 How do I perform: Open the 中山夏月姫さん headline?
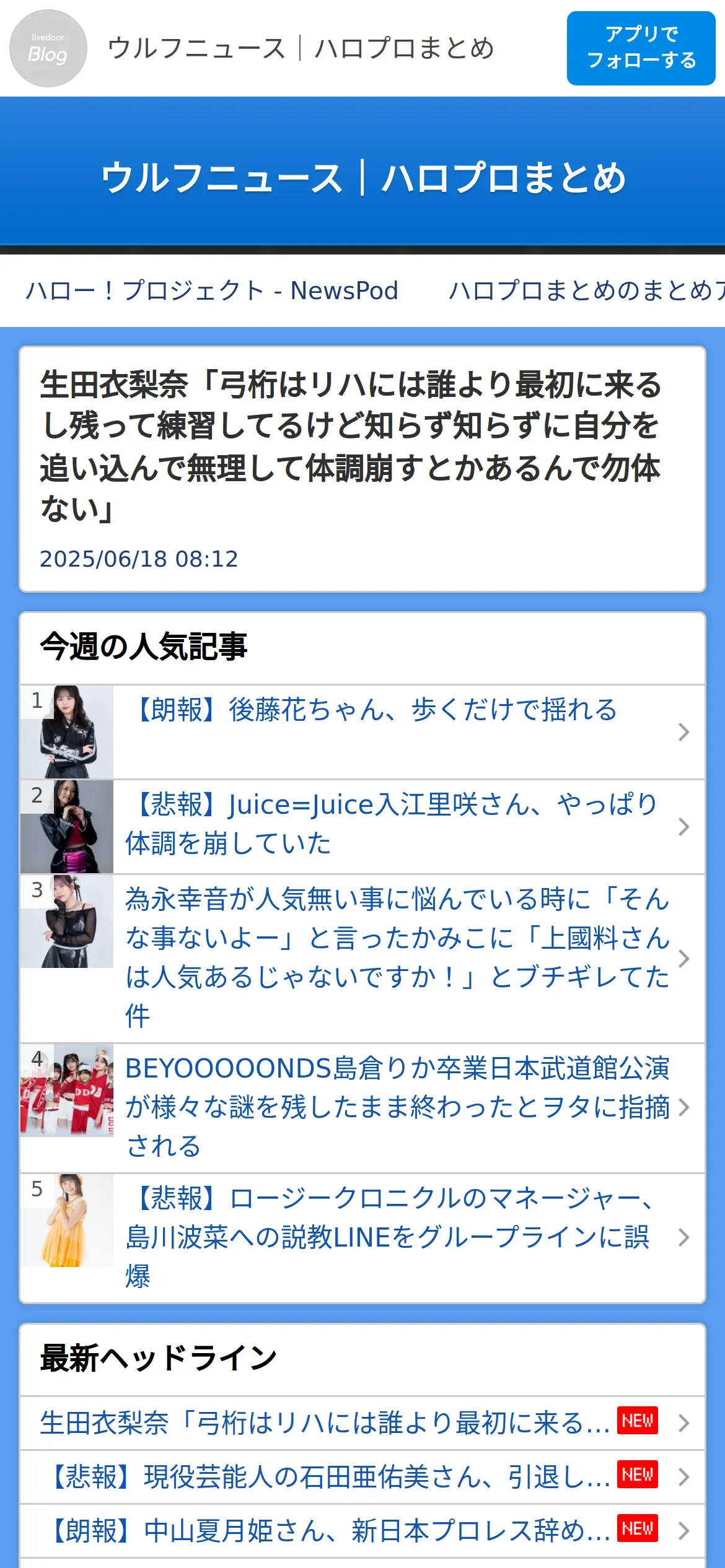click(328, 1531)
